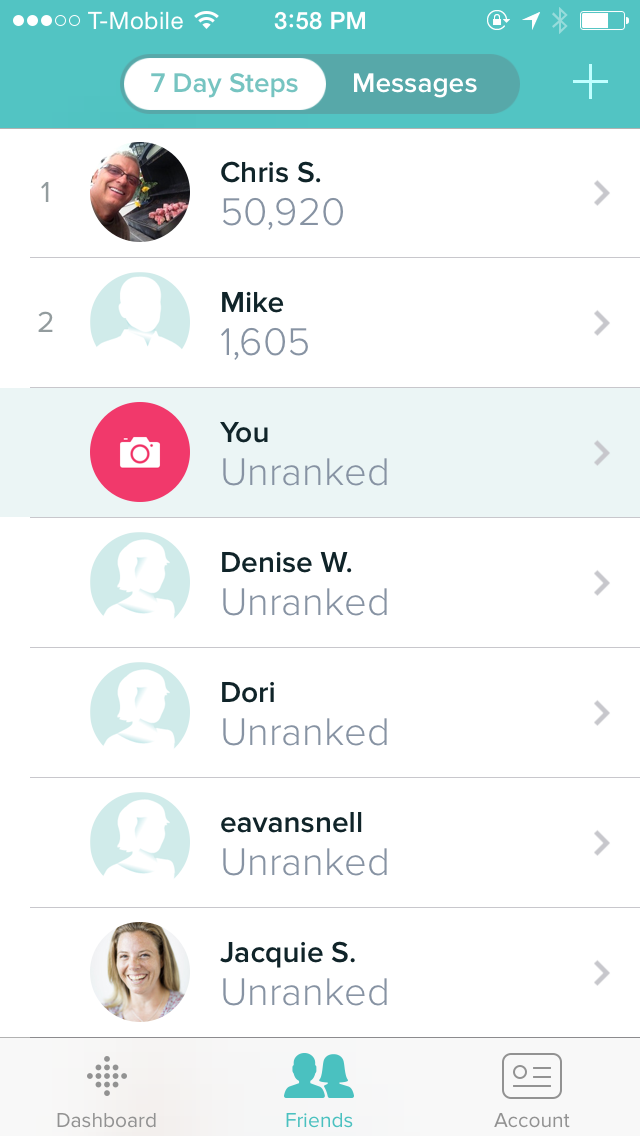
Task: View Dori's profile
Action: point(320,712)
